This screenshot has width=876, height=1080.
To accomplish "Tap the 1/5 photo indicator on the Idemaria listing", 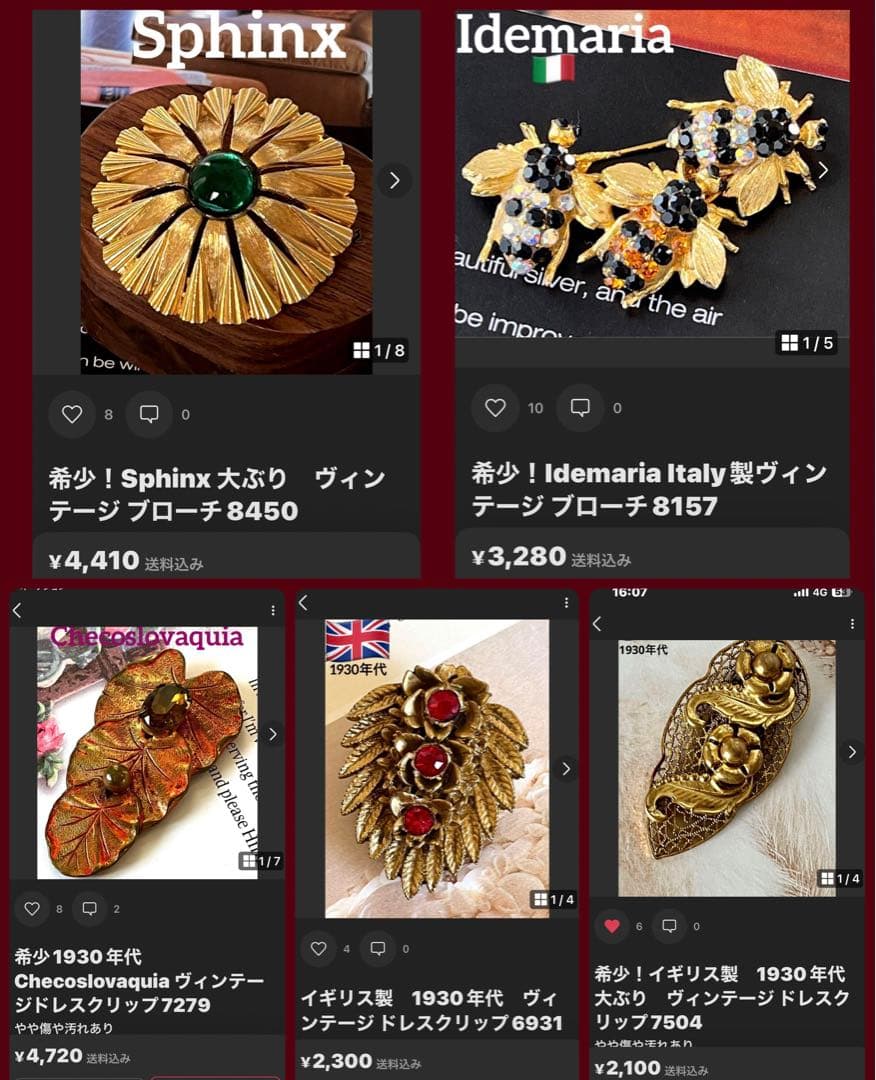I will point(808,340).
